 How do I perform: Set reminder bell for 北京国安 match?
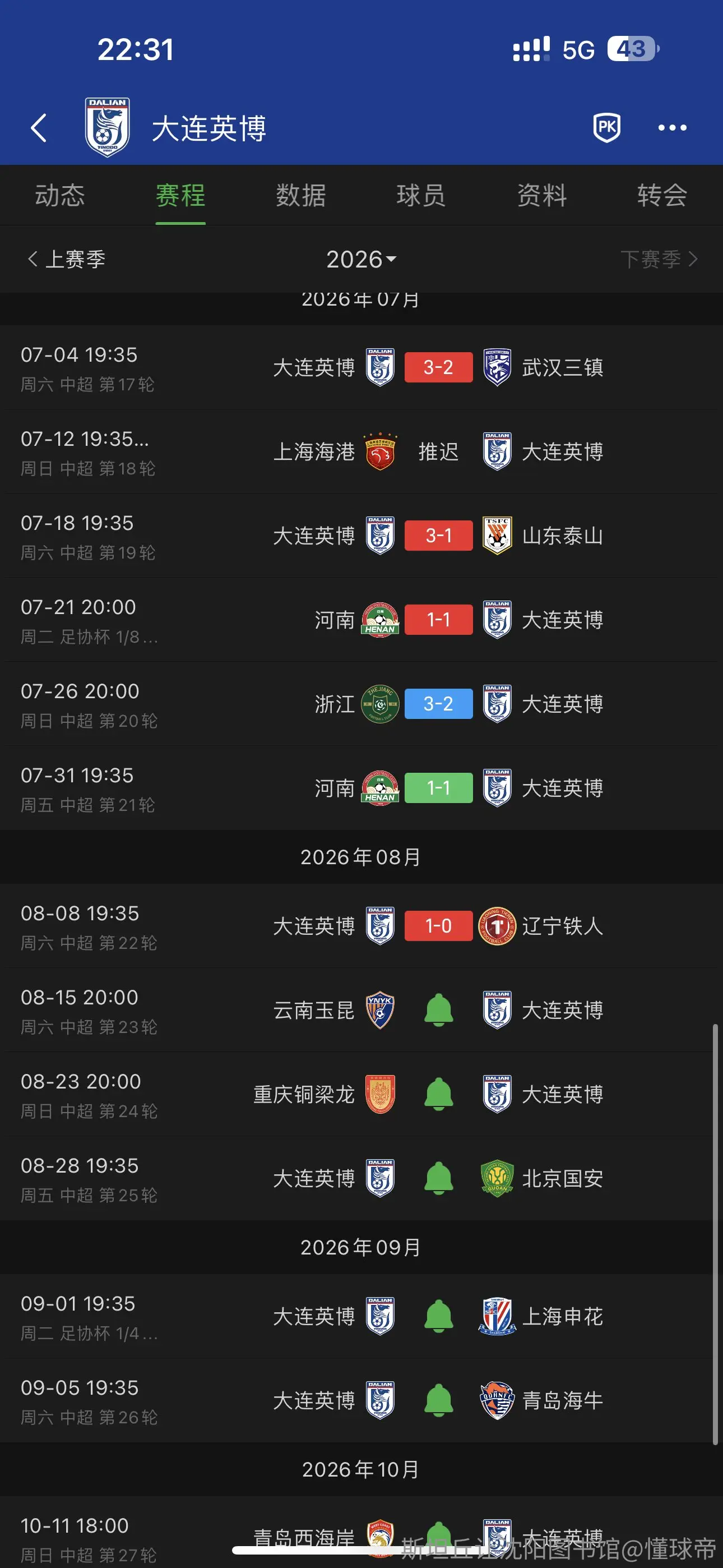439,1178
